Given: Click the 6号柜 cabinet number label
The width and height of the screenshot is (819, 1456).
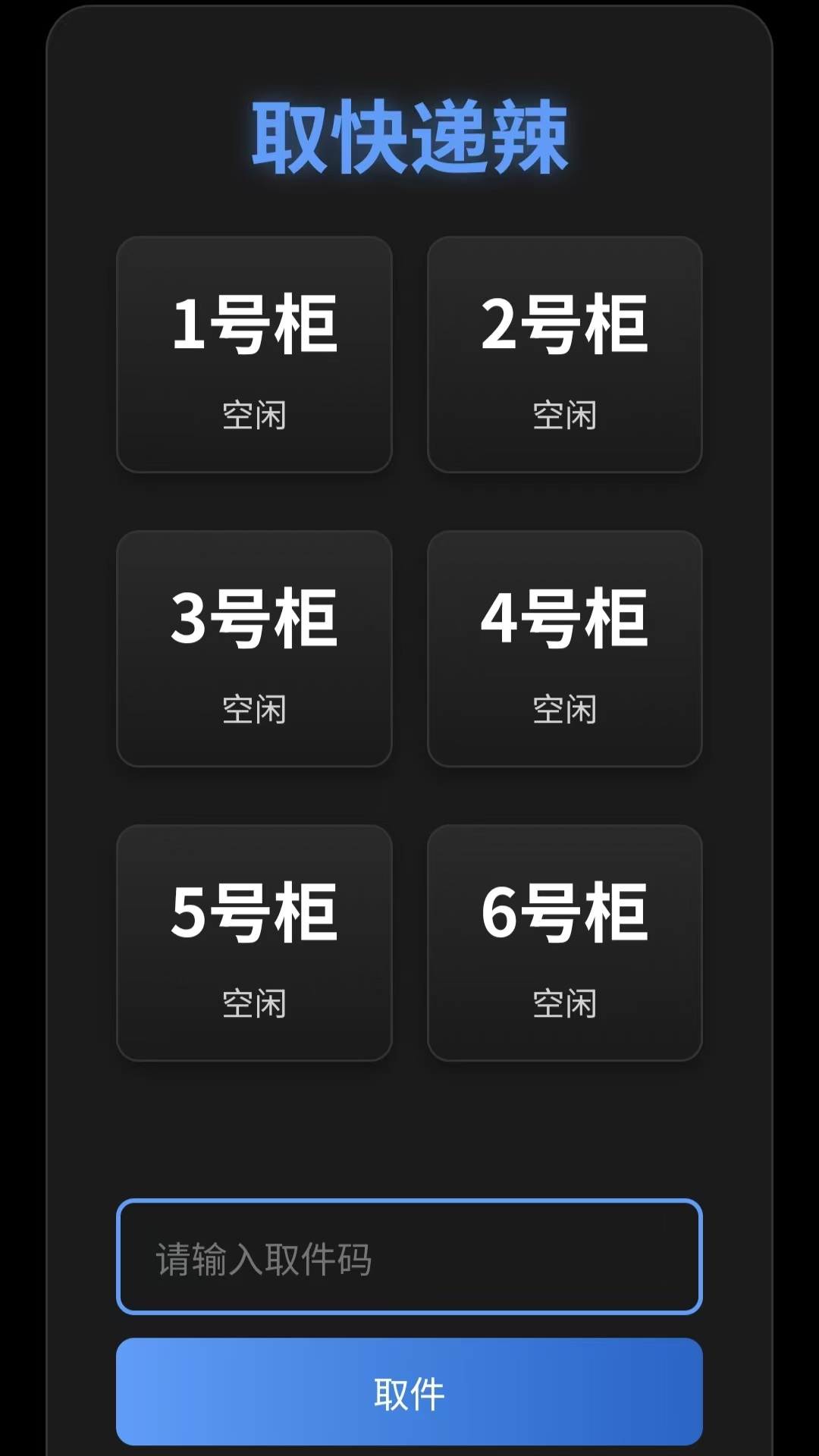Looking at the screenshot, I should (x=564, y=916).
